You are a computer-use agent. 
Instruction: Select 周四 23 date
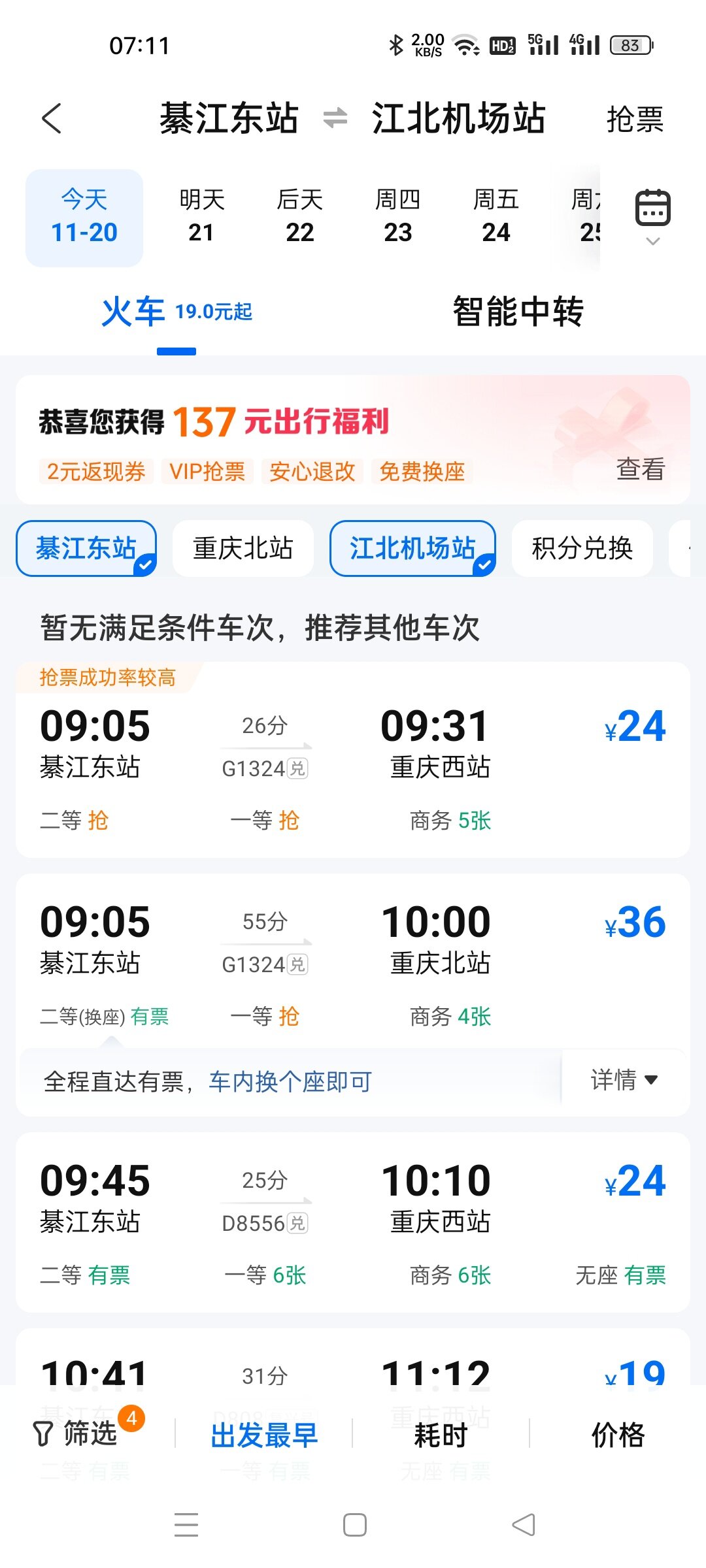point(397,217)
